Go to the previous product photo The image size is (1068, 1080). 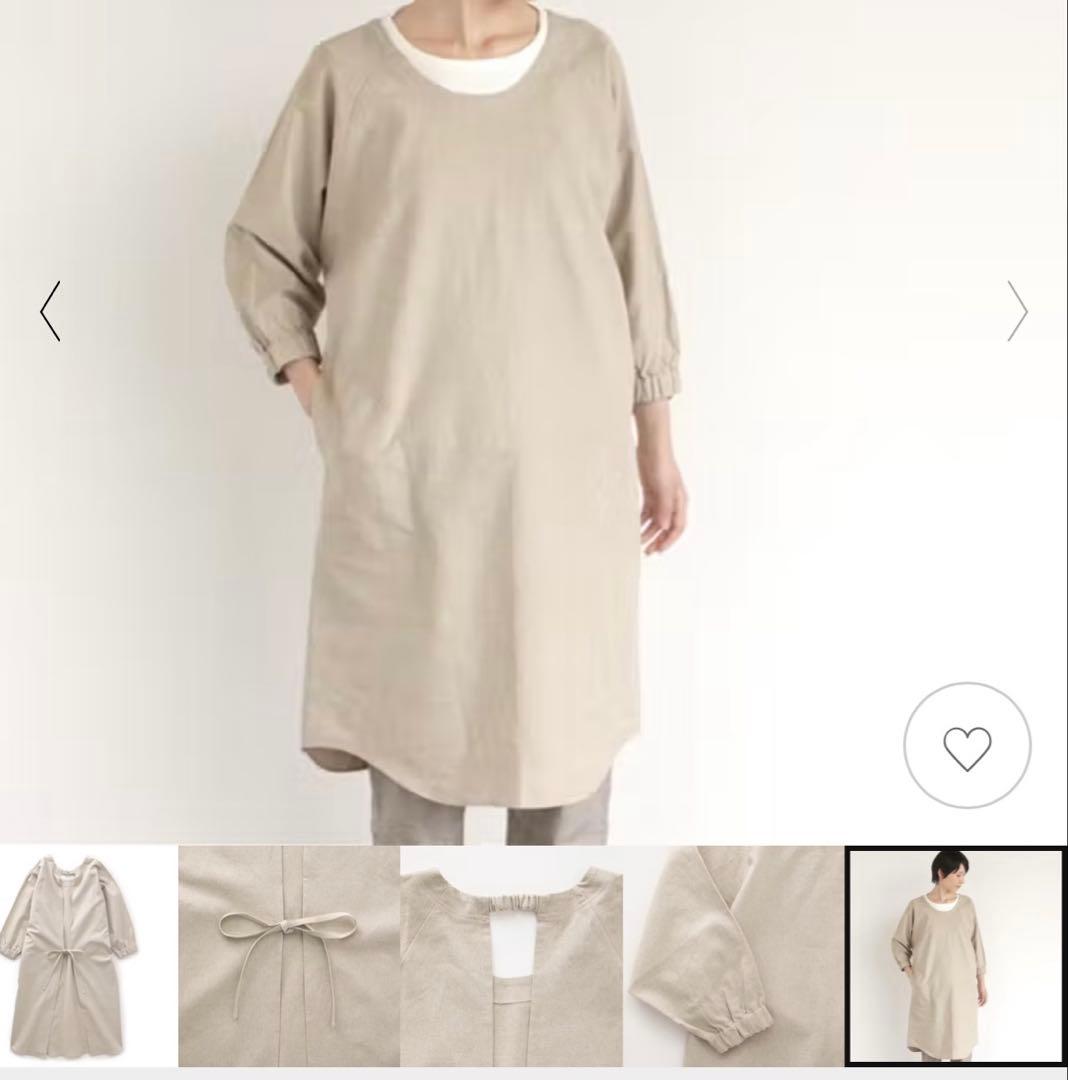[x=50, y=311]
